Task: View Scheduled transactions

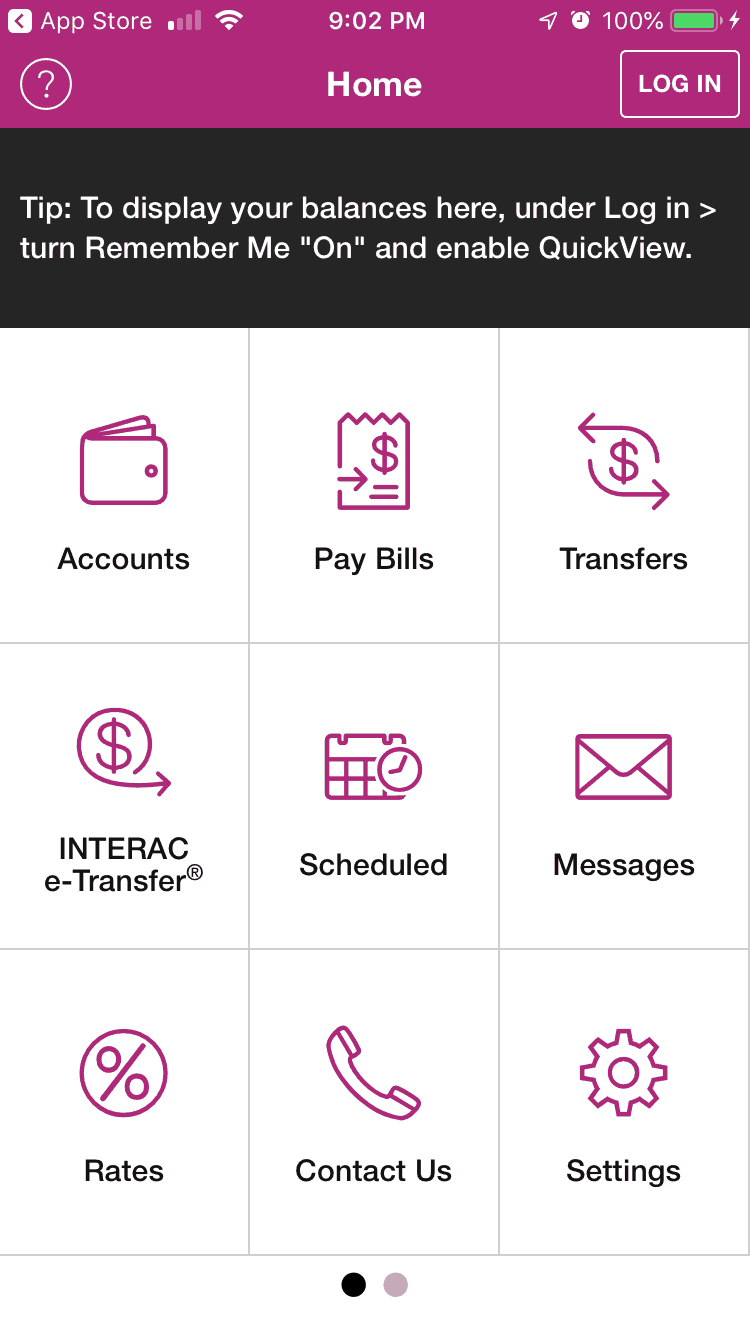Action: click(x=374, y=796)
